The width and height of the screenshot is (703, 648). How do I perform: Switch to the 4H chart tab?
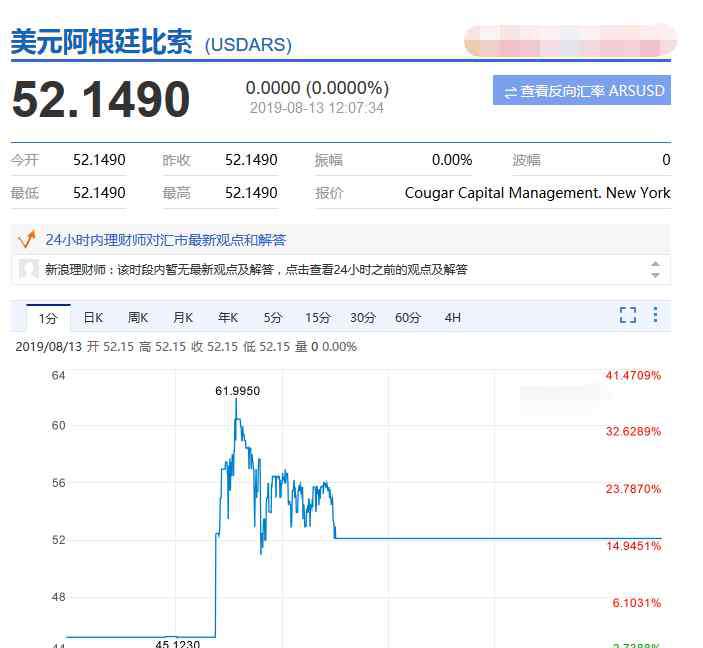pyautogui.click(x=453, y=318)
